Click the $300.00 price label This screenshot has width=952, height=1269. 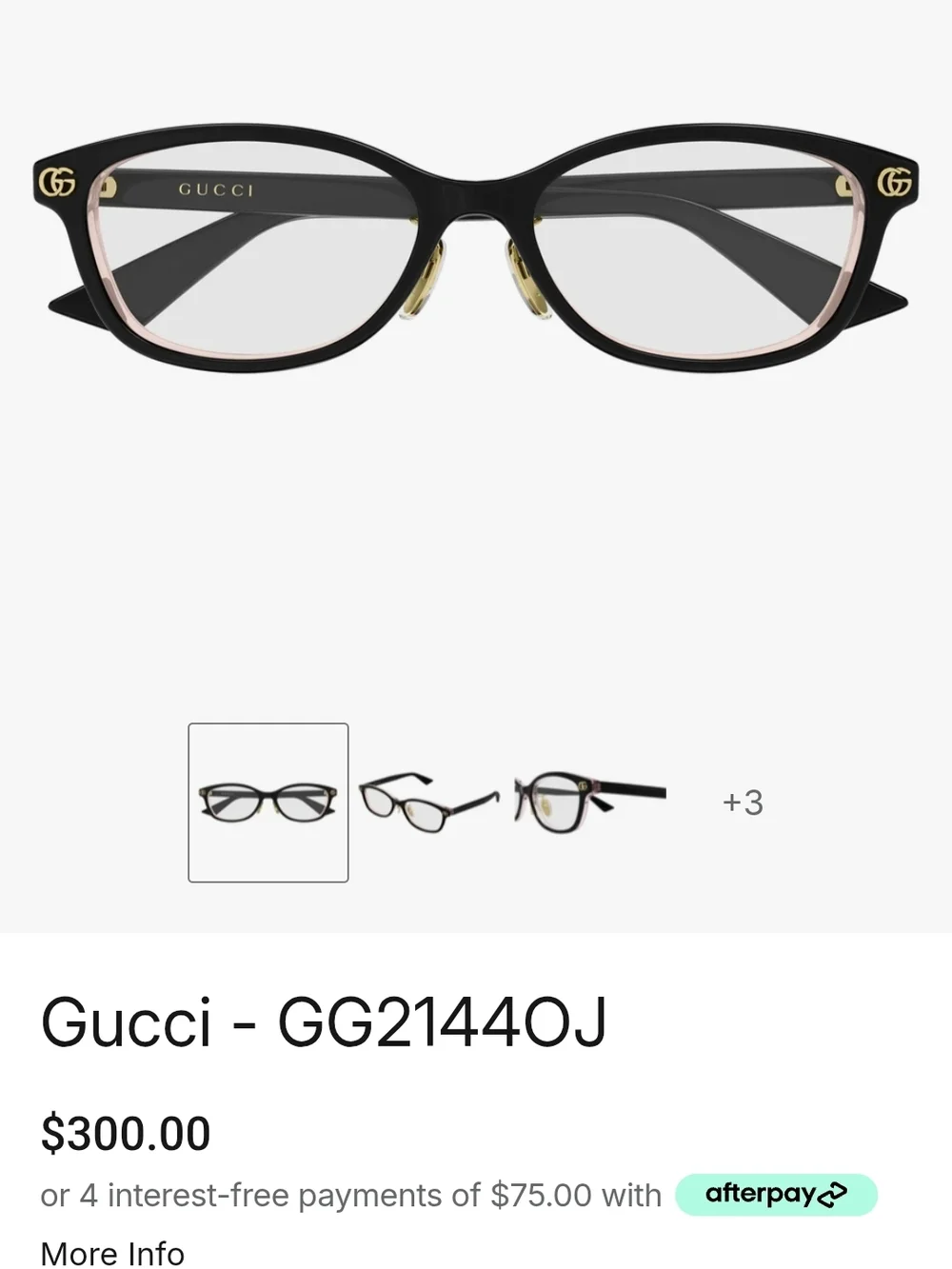coord(129,1133)
